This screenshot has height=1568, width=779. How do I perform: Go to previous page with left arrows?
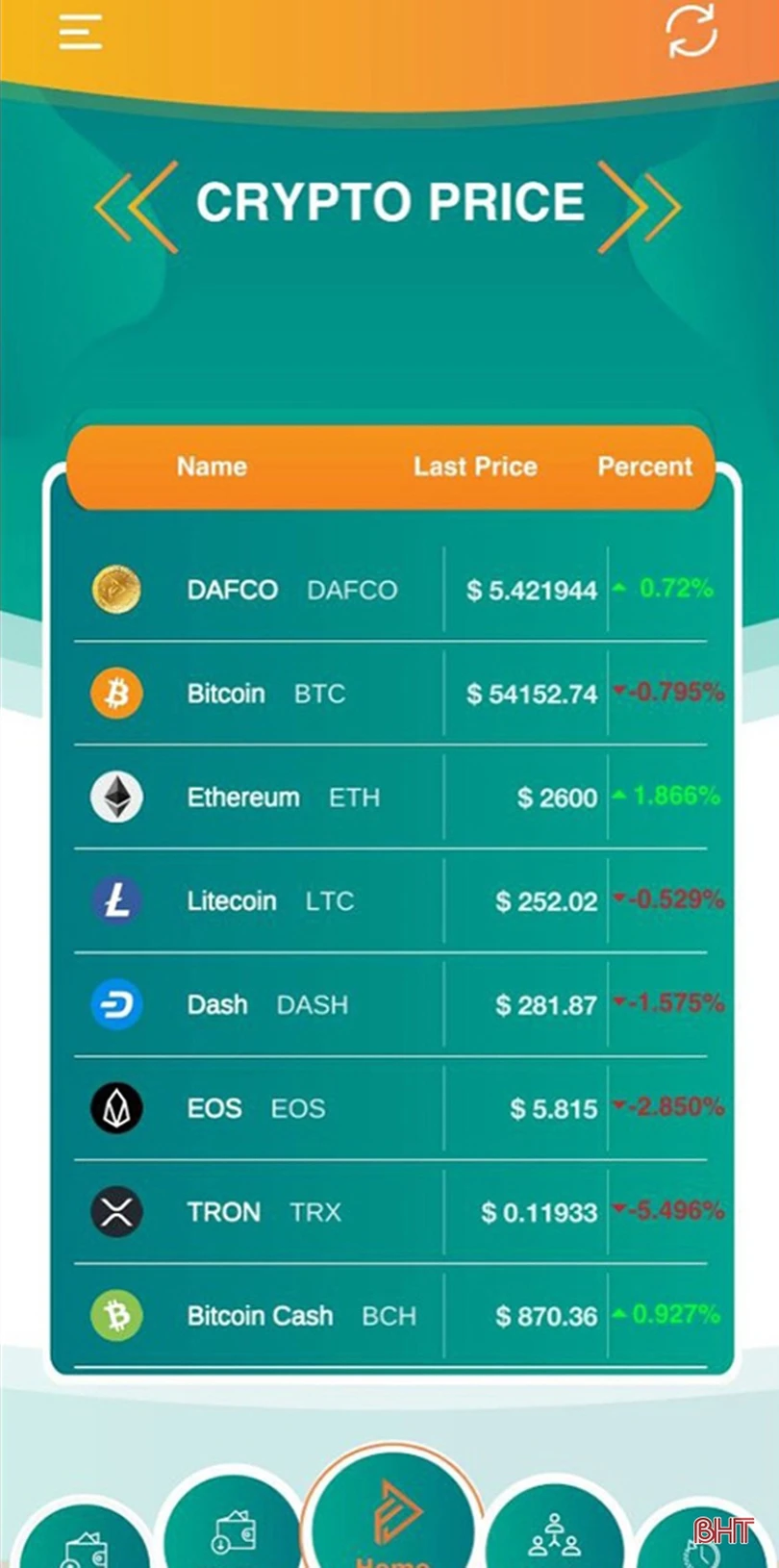(x=137, y=206)
